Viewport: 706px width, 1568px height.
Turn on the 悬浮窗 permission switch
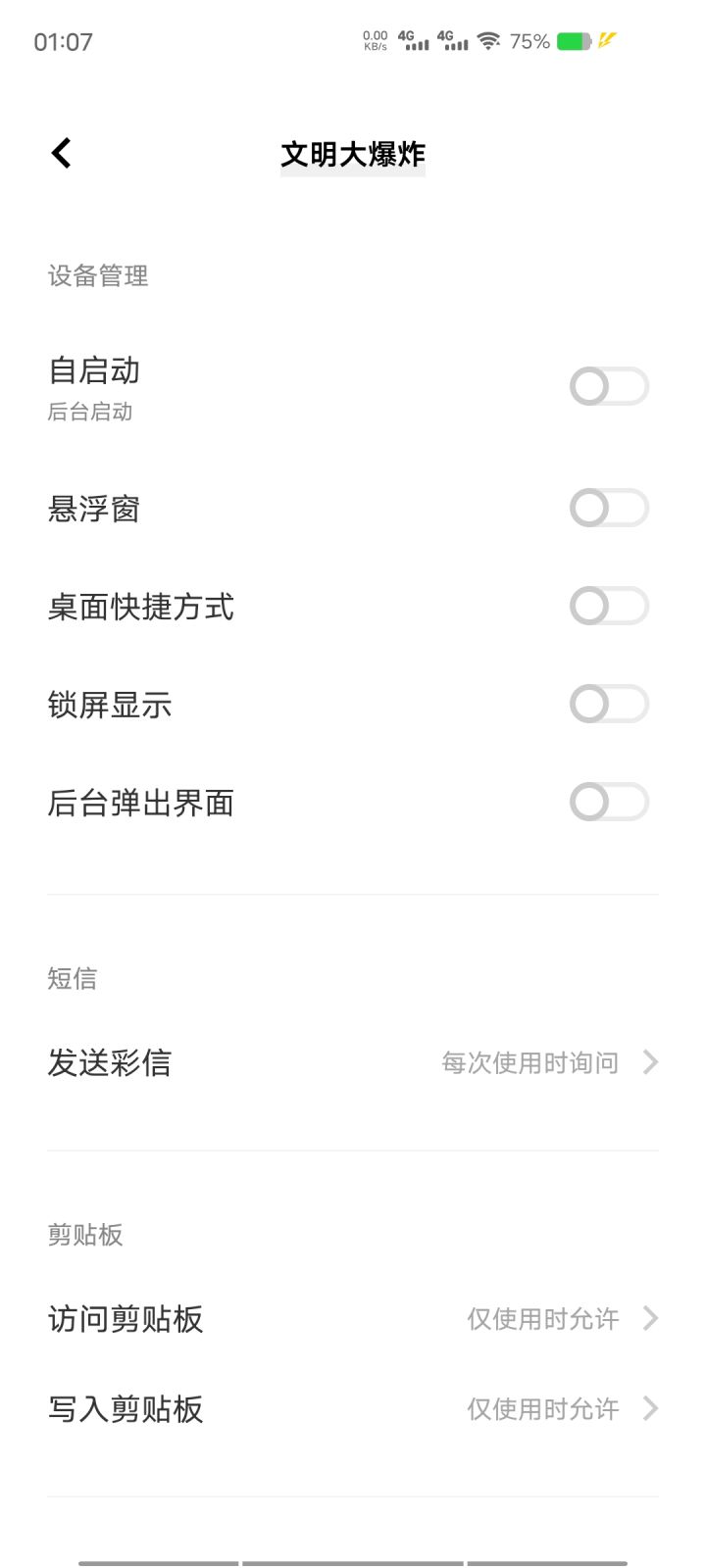[x=609, y=509]
